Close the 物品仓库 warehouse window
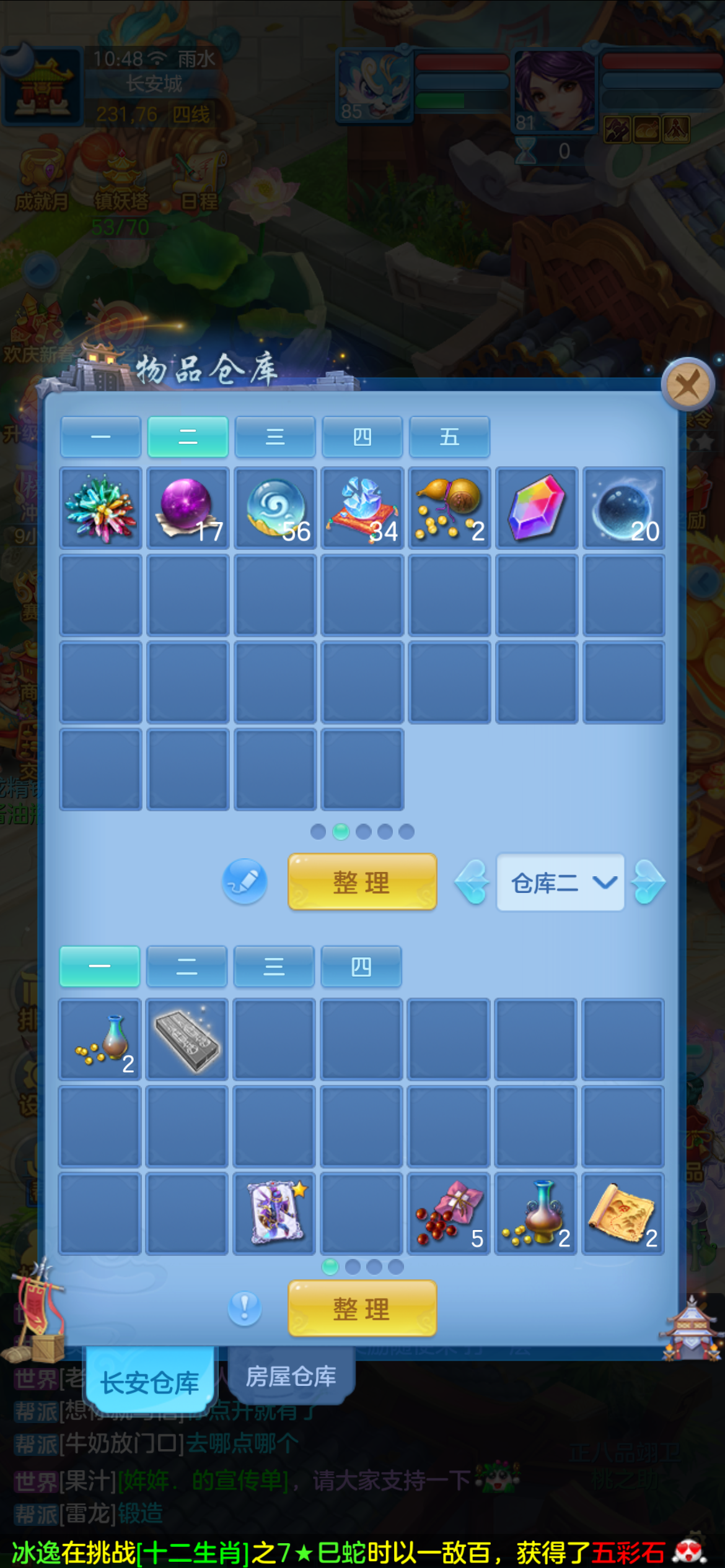 click(x=688, y=385)
